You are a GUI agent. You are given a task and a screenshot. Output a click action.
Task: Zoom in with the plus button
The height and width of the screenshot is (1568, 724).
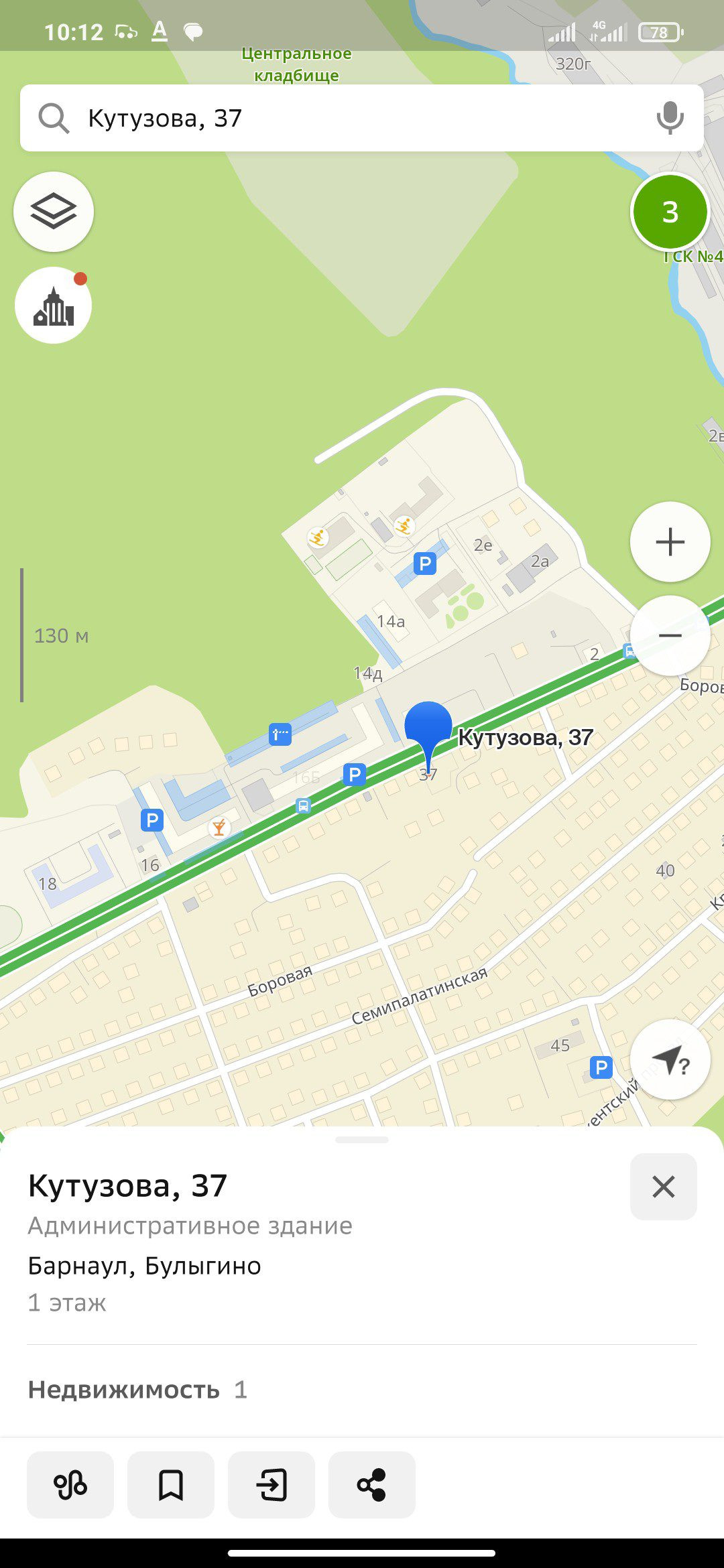click(x=670, y=541)
